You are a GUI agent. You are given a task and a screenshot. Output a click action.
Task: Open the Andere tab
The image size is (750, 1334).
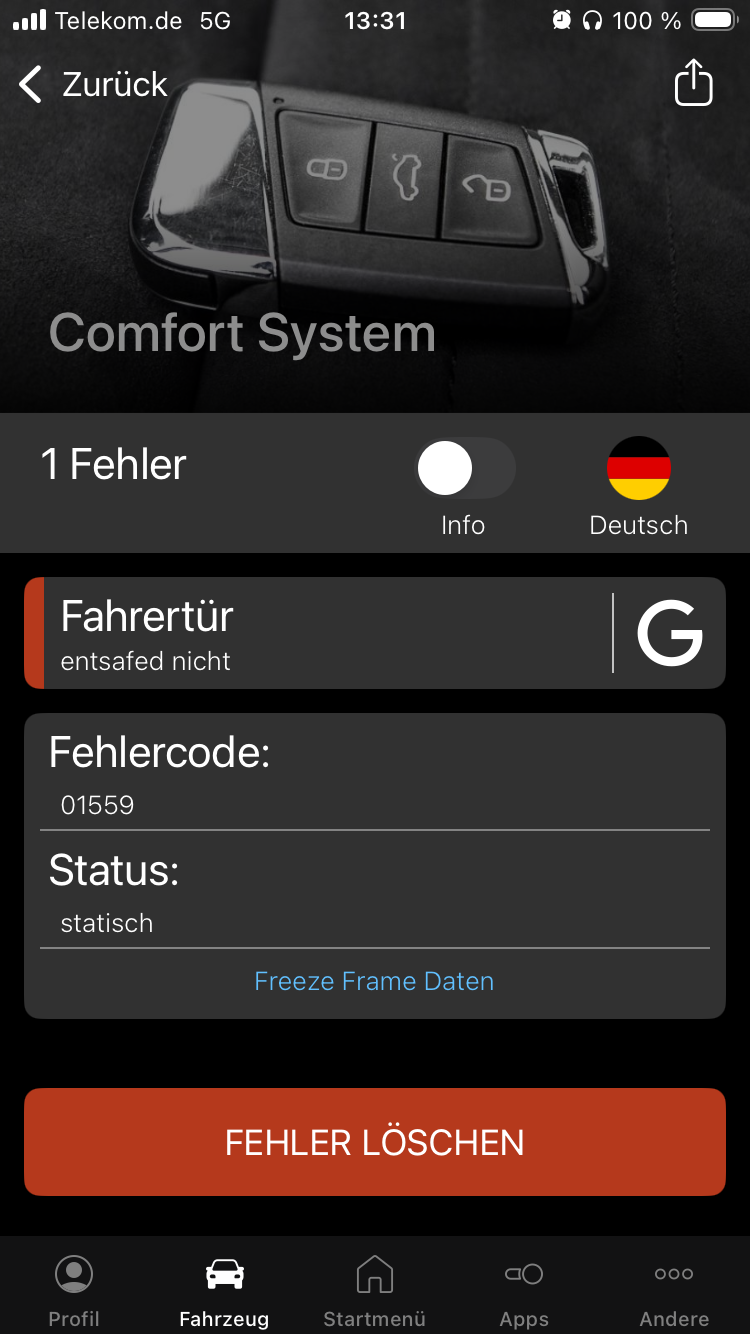tap(674, 1290)
